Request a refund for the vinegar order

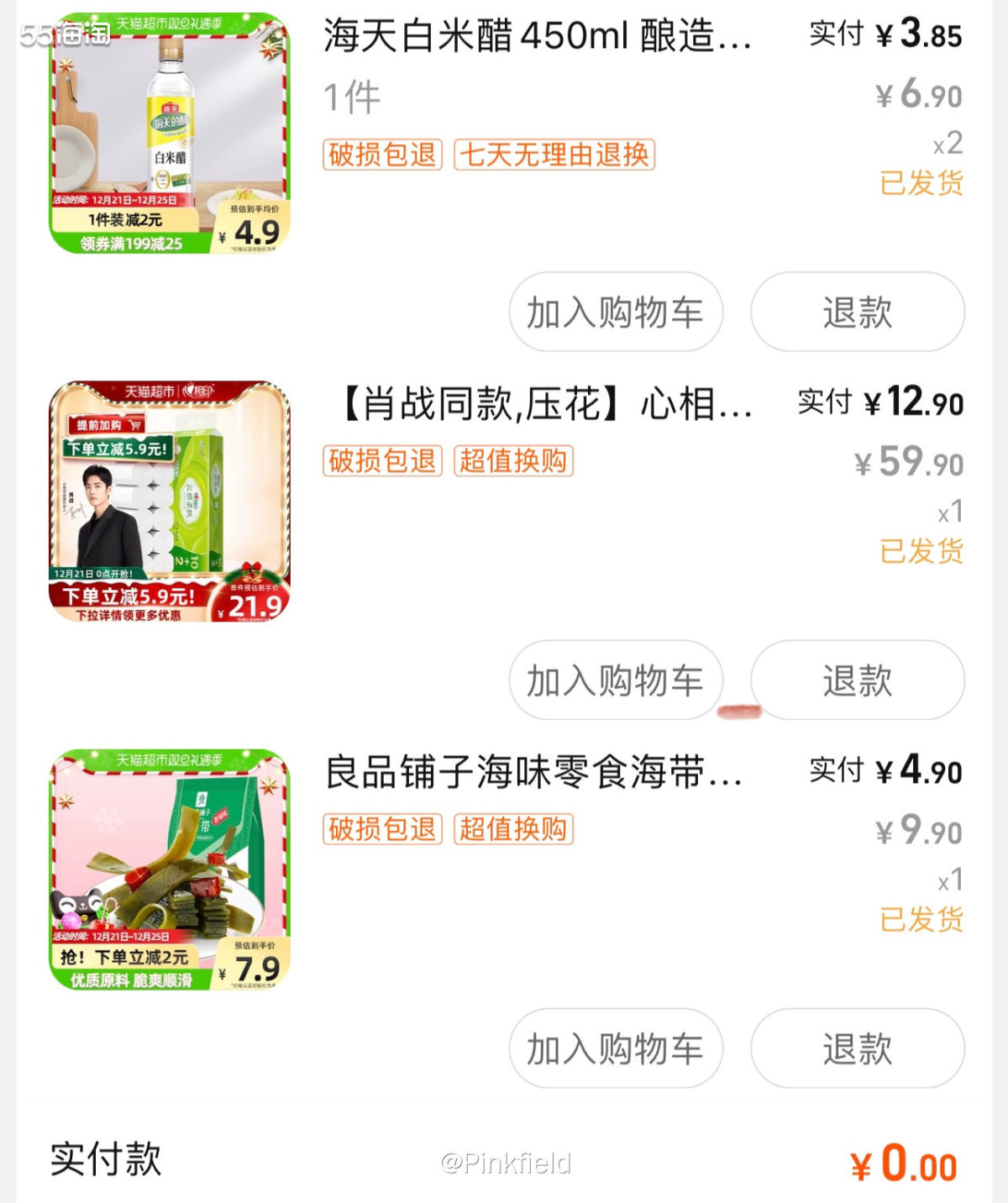pyautogui.click(x=857, y=312)
